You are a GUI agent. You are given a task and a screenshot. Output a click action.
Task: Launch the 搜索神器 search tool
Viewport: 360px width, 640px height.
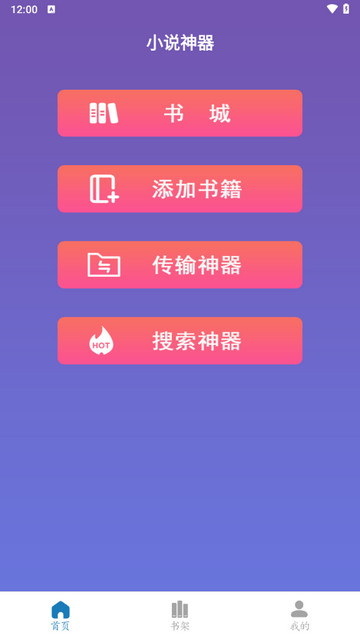pos(180,341)
